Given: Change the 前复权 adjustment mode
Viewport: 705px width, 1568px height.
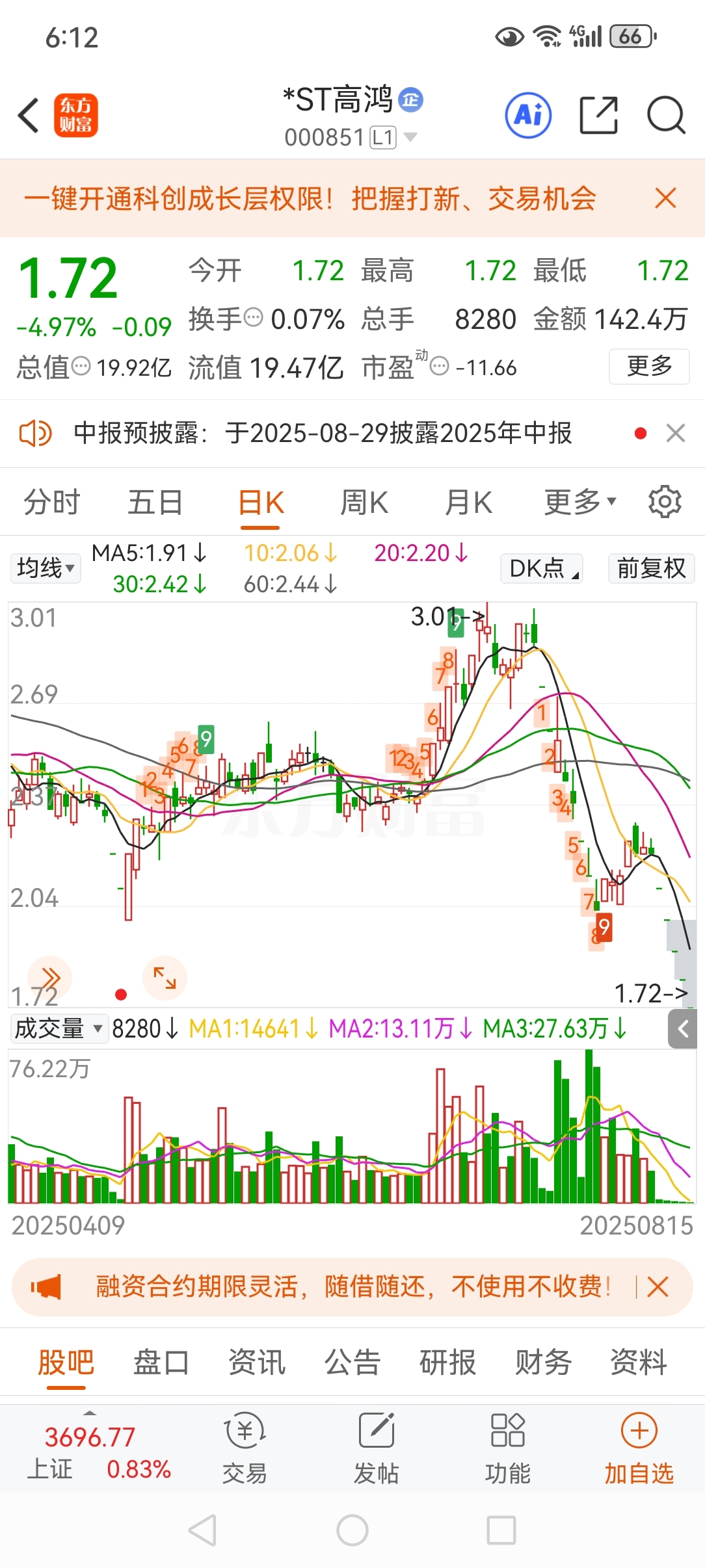Looking at the screenshot, I should click(x=652, y=568).
